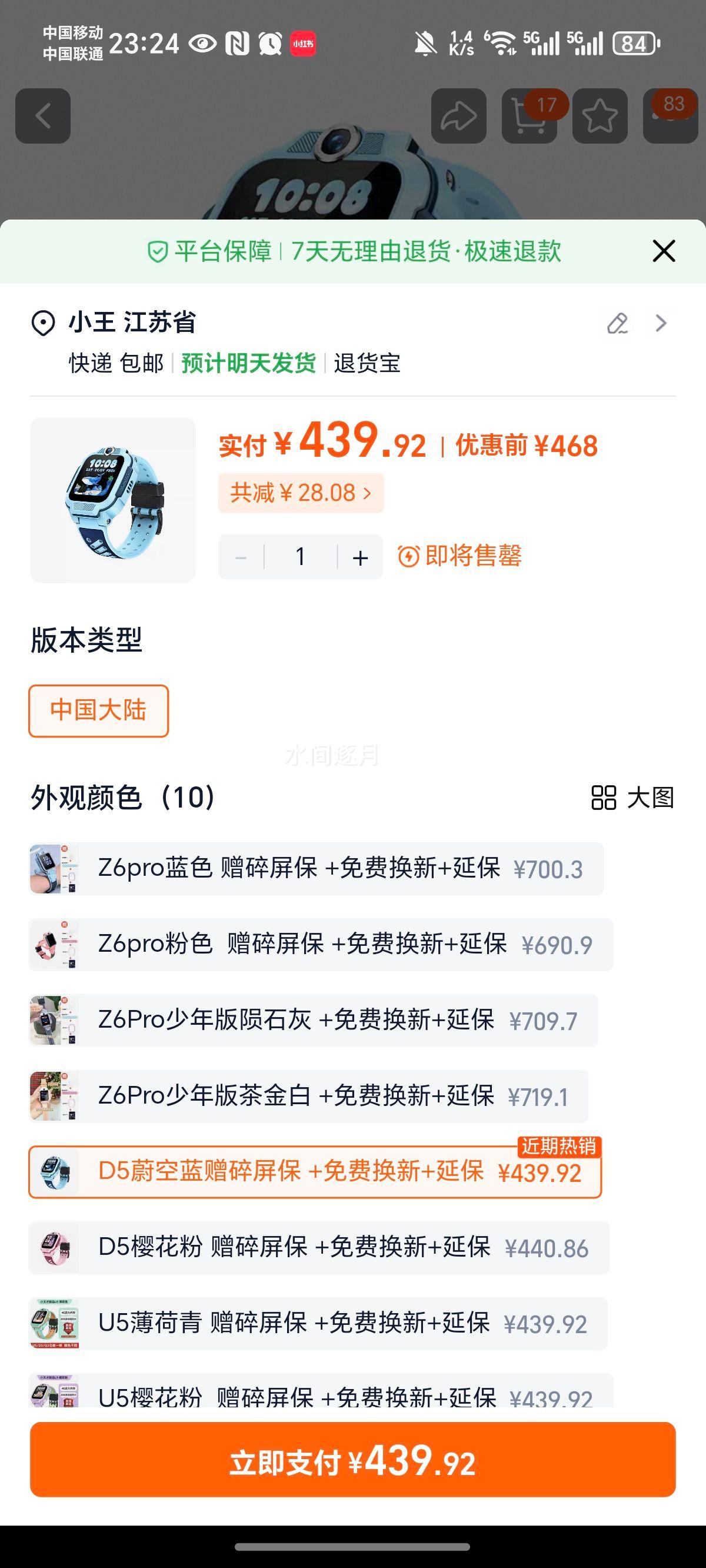706x1568 pixels.
Task: Share this product via the share icon
Action: 460,115
